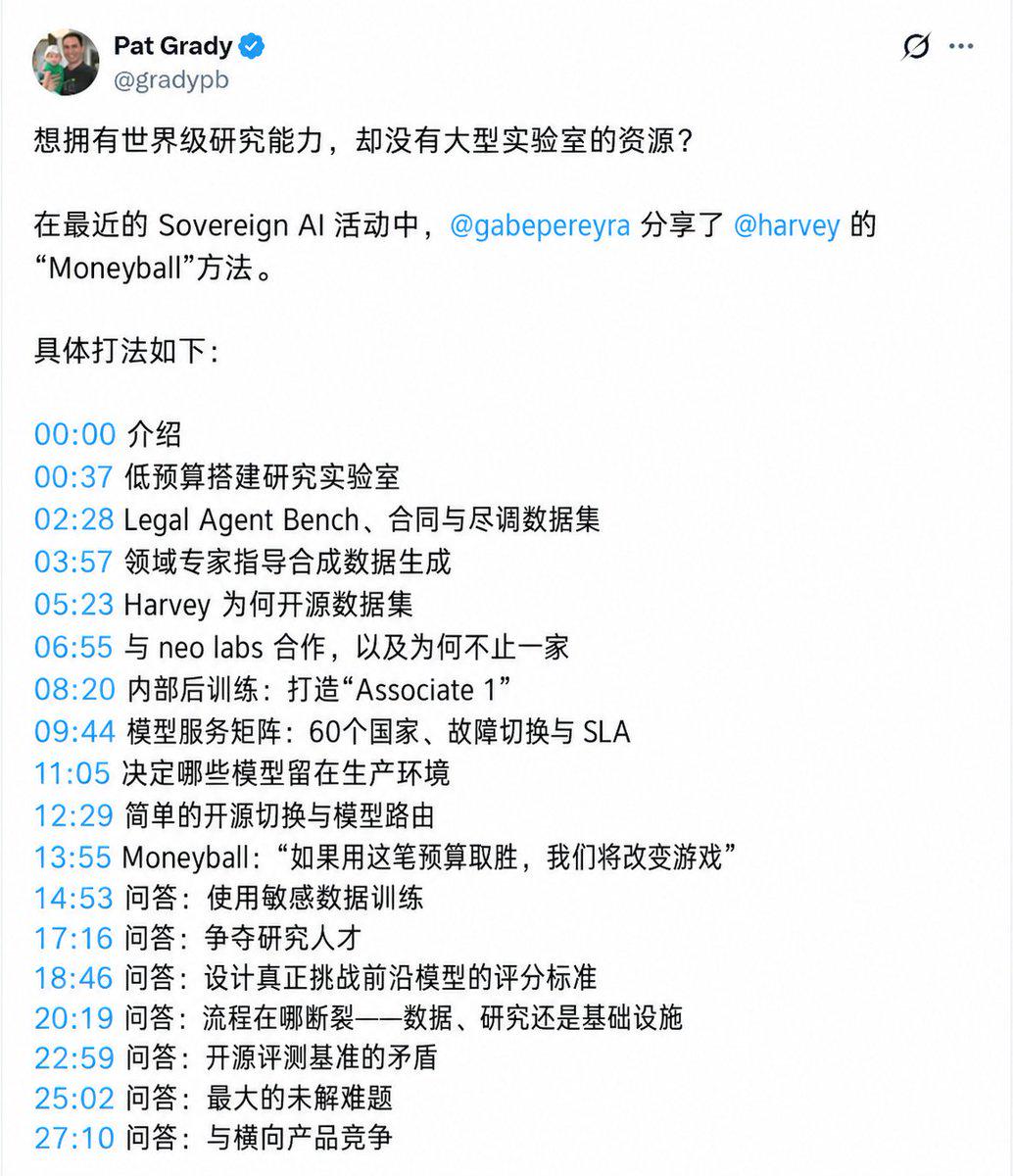The image size is (1013, 1176).
Task: Open the @gabepereyra mention link
Action: [540, 226]
